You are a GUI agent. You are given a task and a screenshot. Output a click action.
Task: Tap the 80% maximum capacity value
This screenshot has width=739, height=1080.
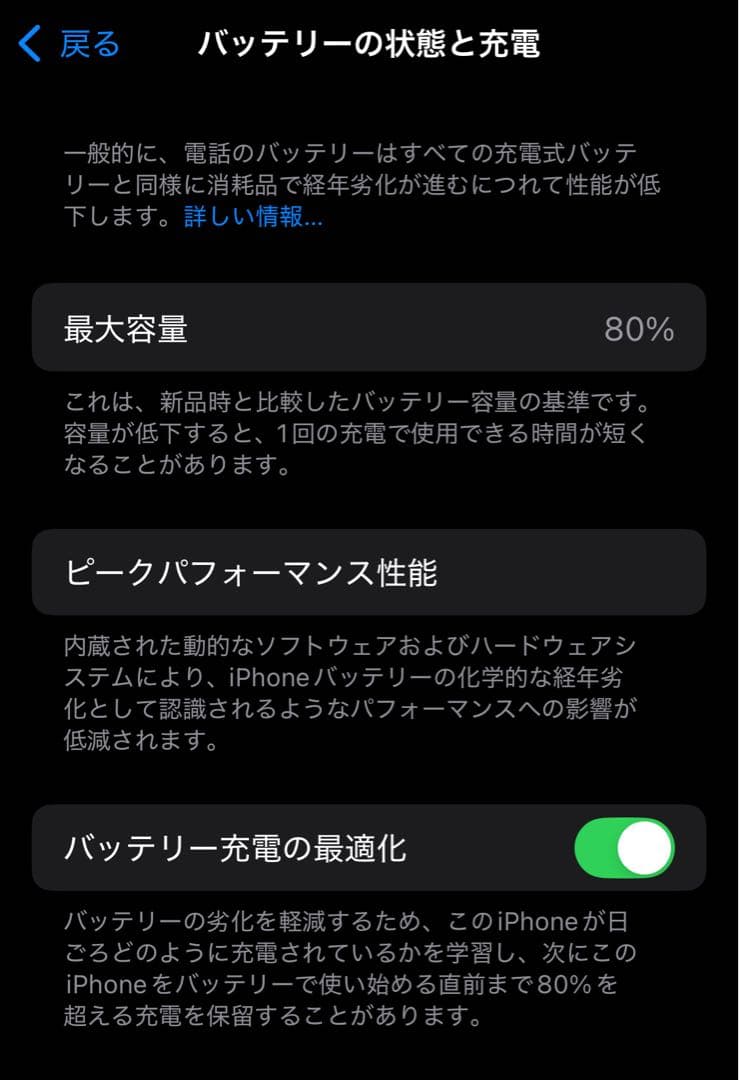click(x=641, y=330)
